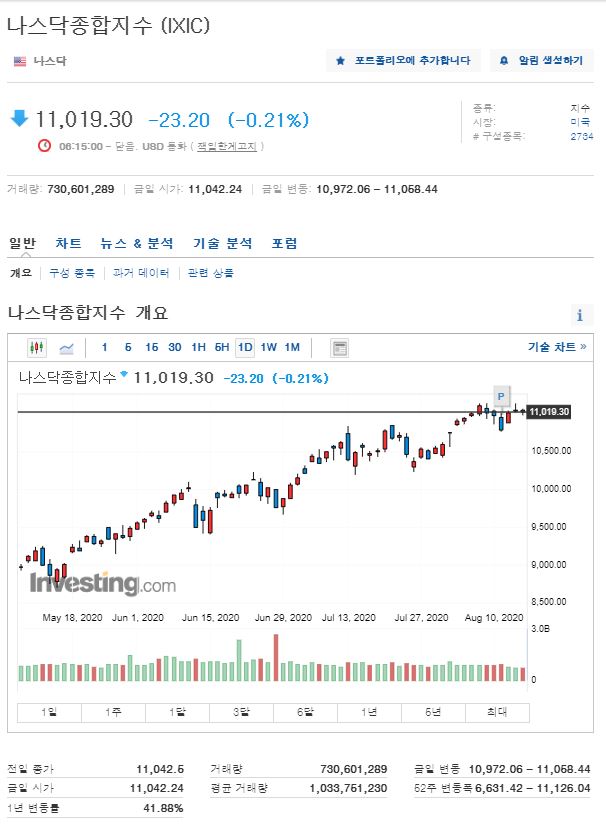Set chart interval to 1H
Viewport: 606px width, 836px height.
point(199,348)
